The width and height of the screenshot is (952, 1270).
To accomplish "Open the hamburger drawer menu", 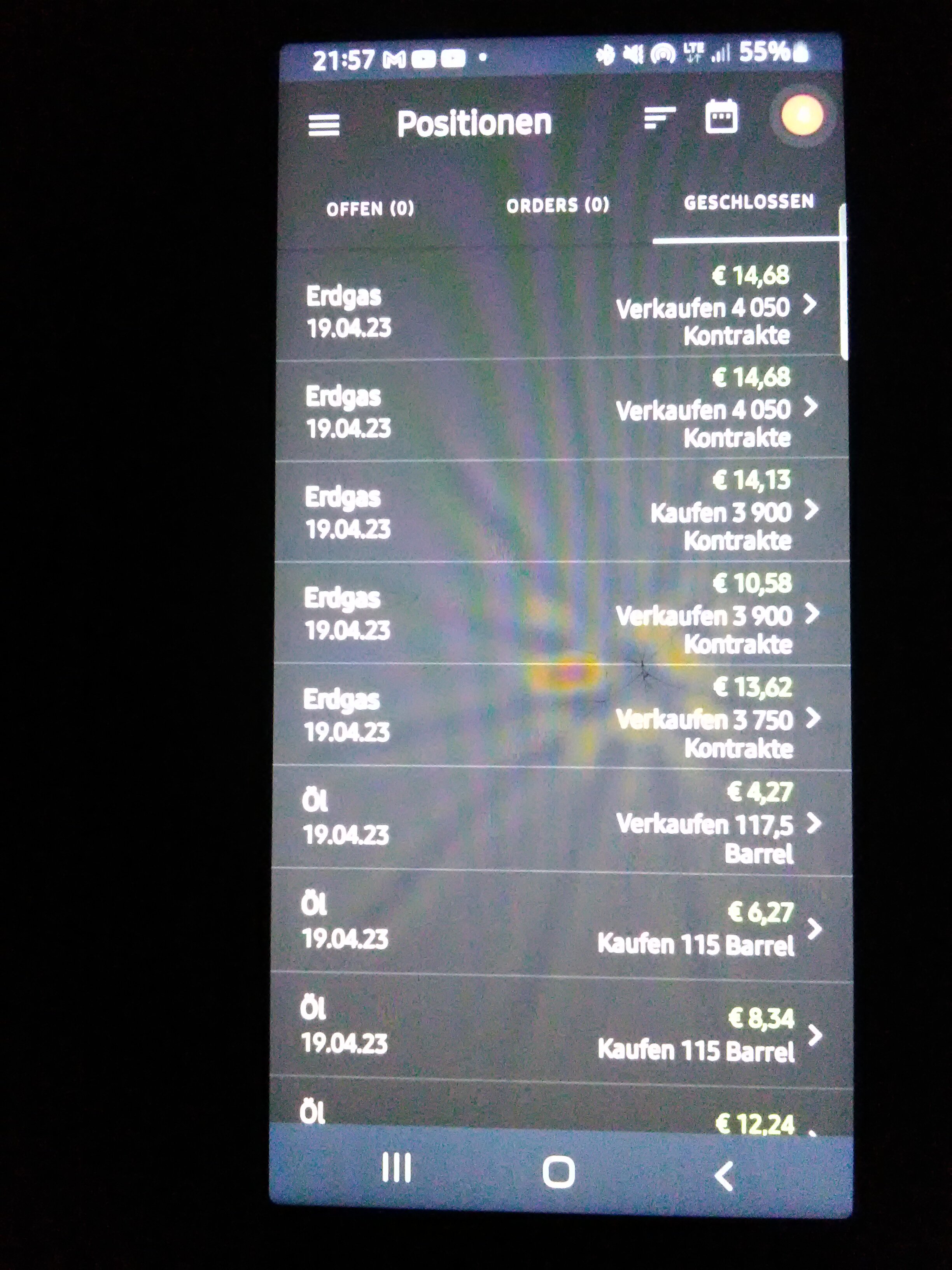I will [324, 125].
